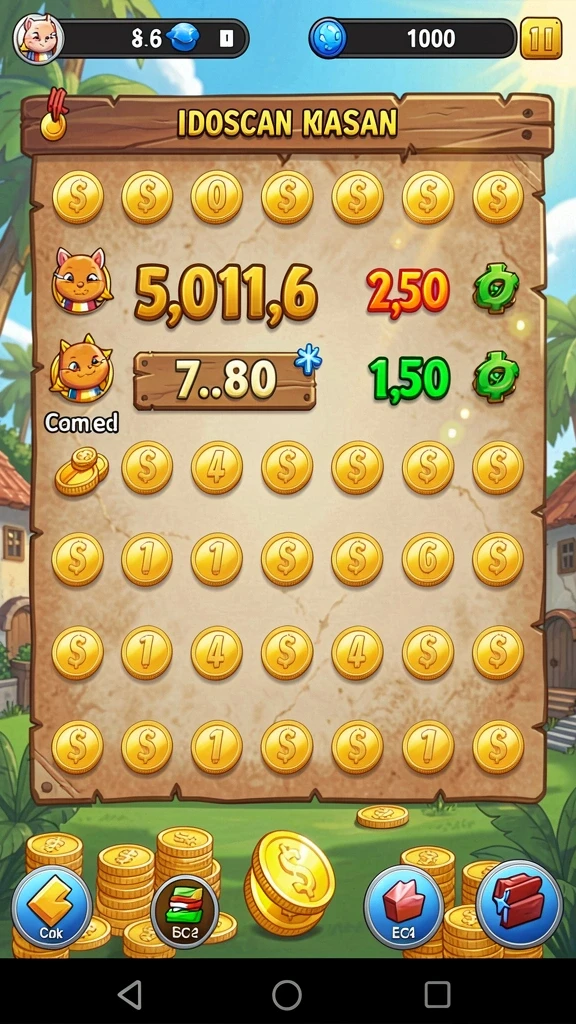
Task: Select the ECa red gem button
Action: (x=404, y=907)
